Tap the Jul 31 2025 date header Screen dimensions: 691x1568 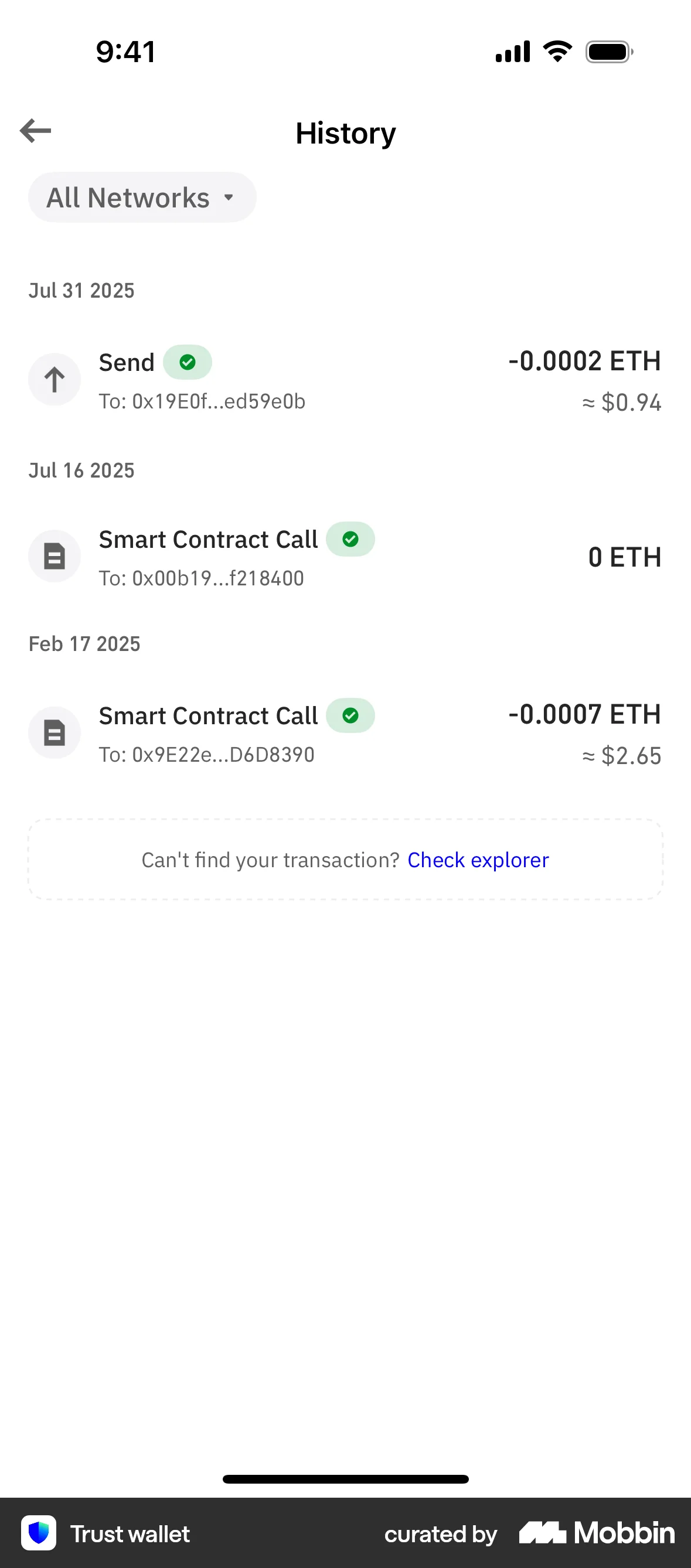pyautogui.click(x=81, y=289)
